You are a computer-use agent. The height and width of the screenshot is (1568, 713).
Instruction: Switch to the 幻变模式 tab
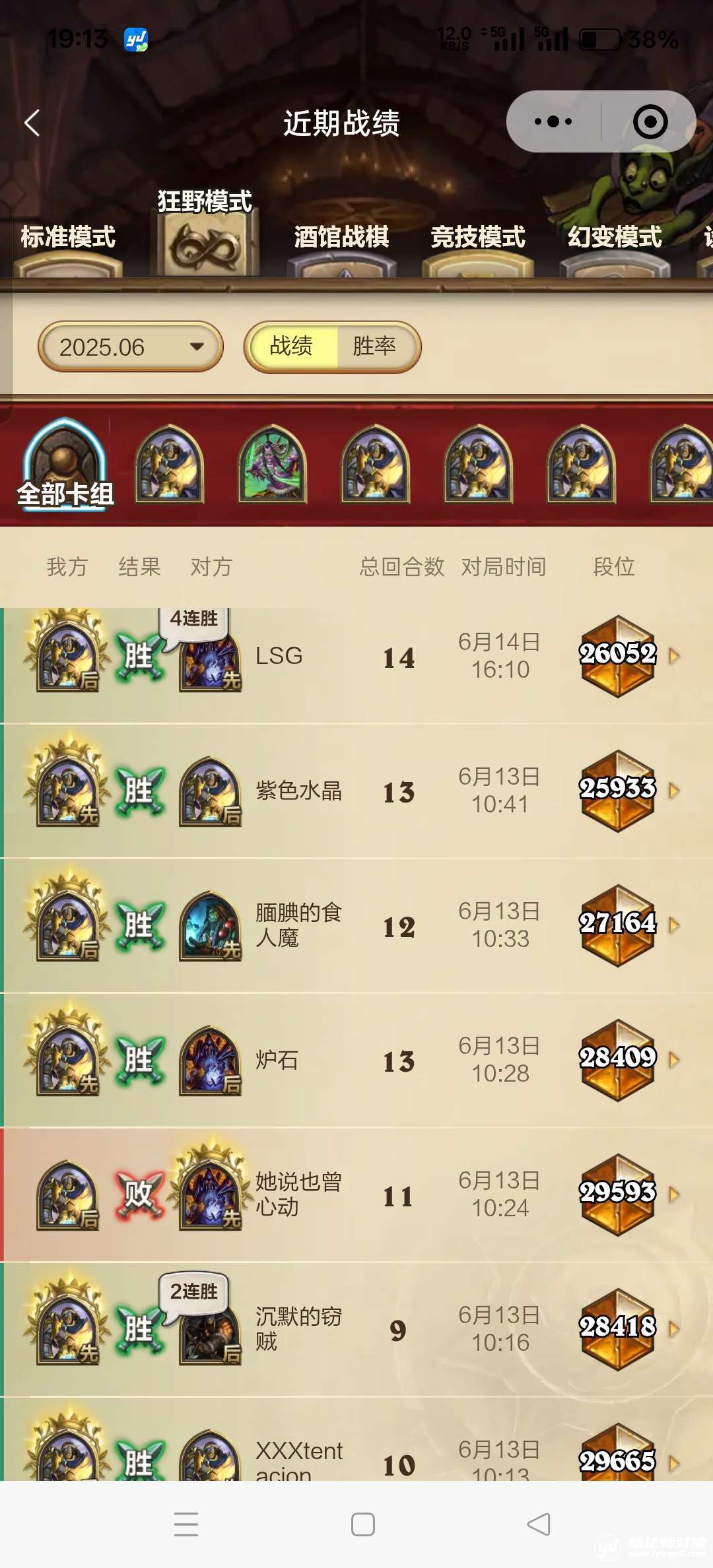click(x=615, y=238)
